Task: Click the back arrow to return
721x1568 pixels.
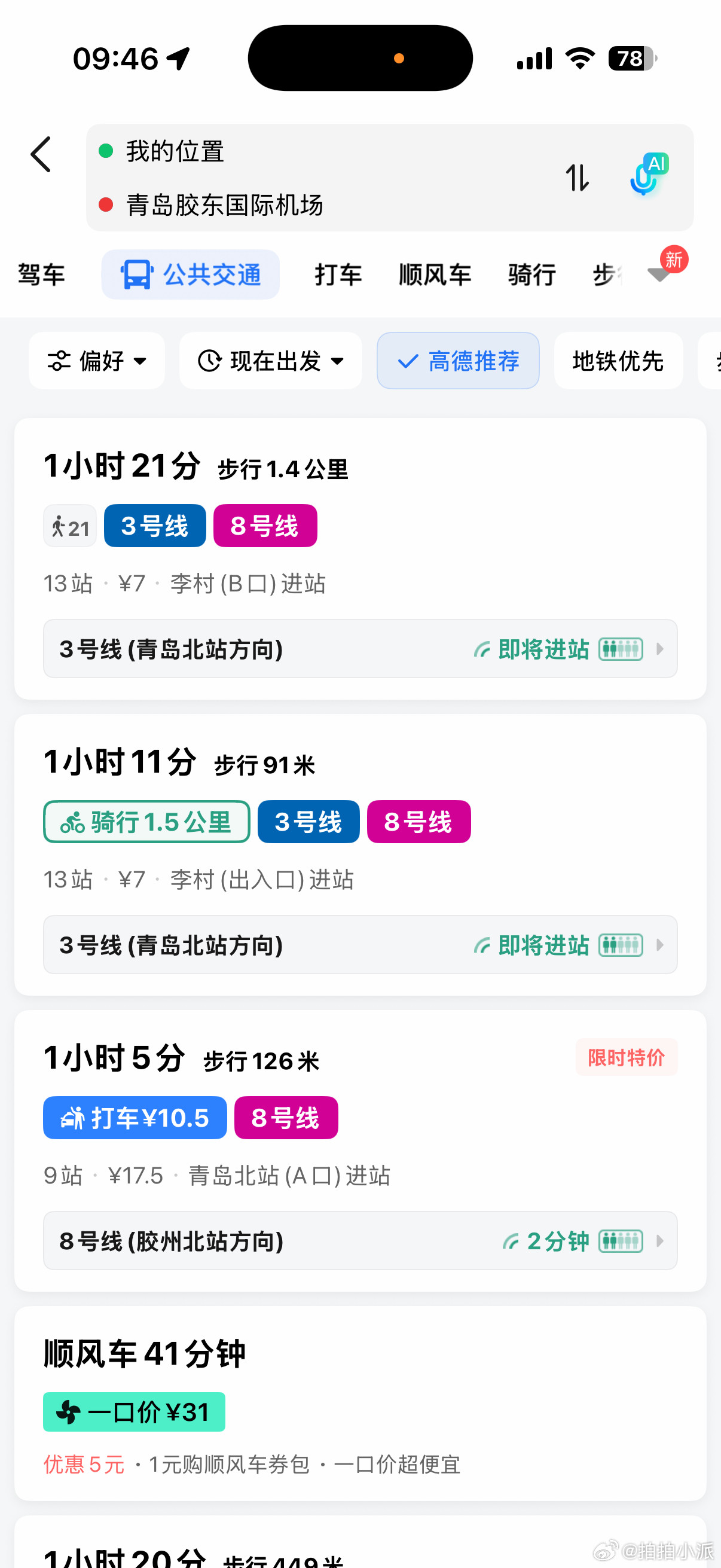Action: 41,155
